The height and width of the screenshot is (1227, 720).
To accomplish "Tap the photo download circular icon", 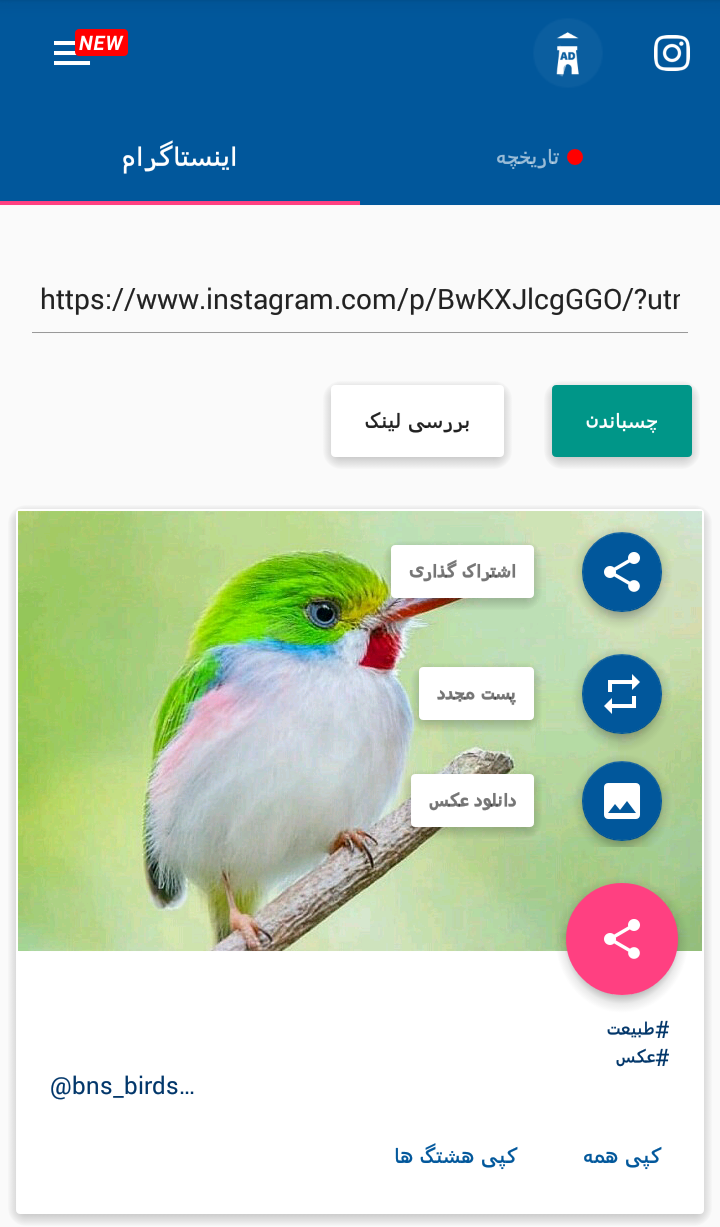I will [621, 801].
